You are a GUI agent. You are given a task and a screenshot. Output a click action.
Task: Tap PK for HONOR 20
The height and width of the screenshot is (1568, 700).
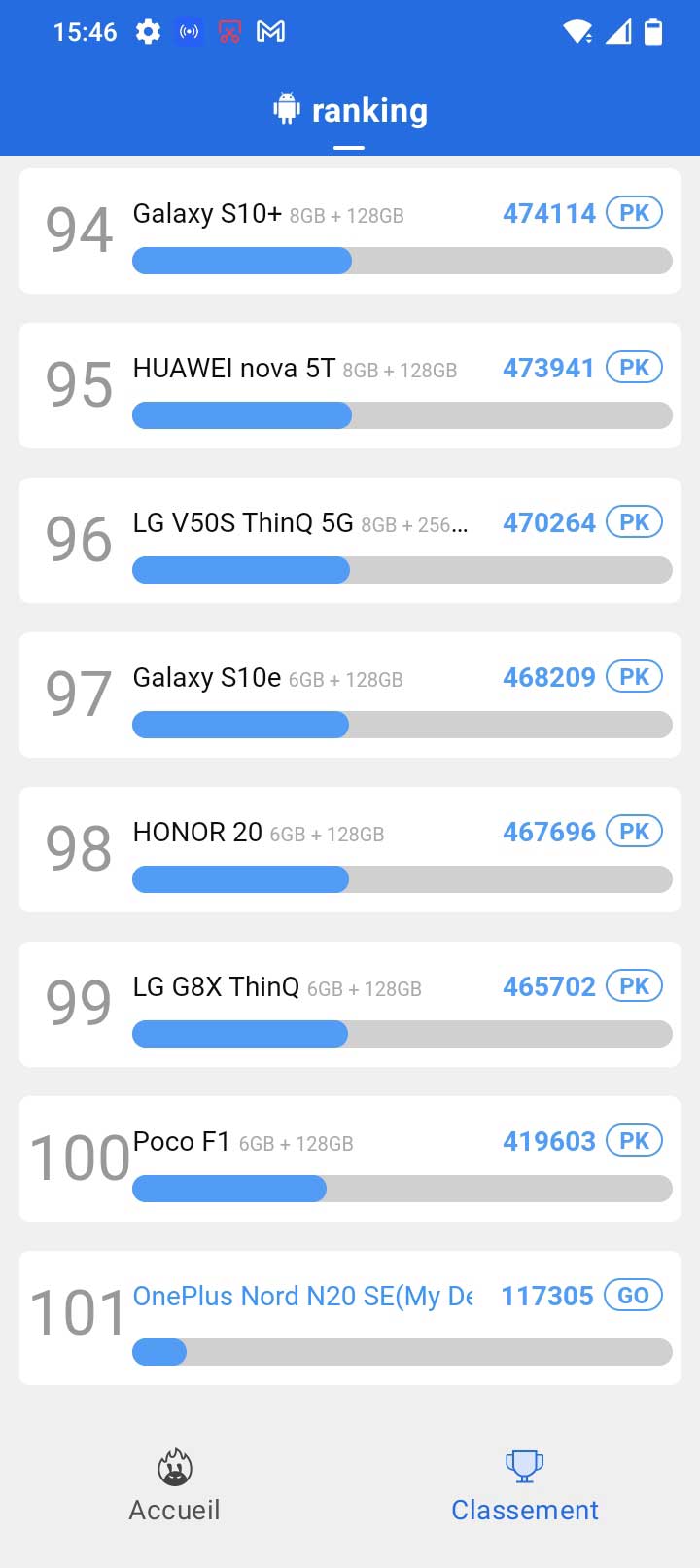click(634, 832)
